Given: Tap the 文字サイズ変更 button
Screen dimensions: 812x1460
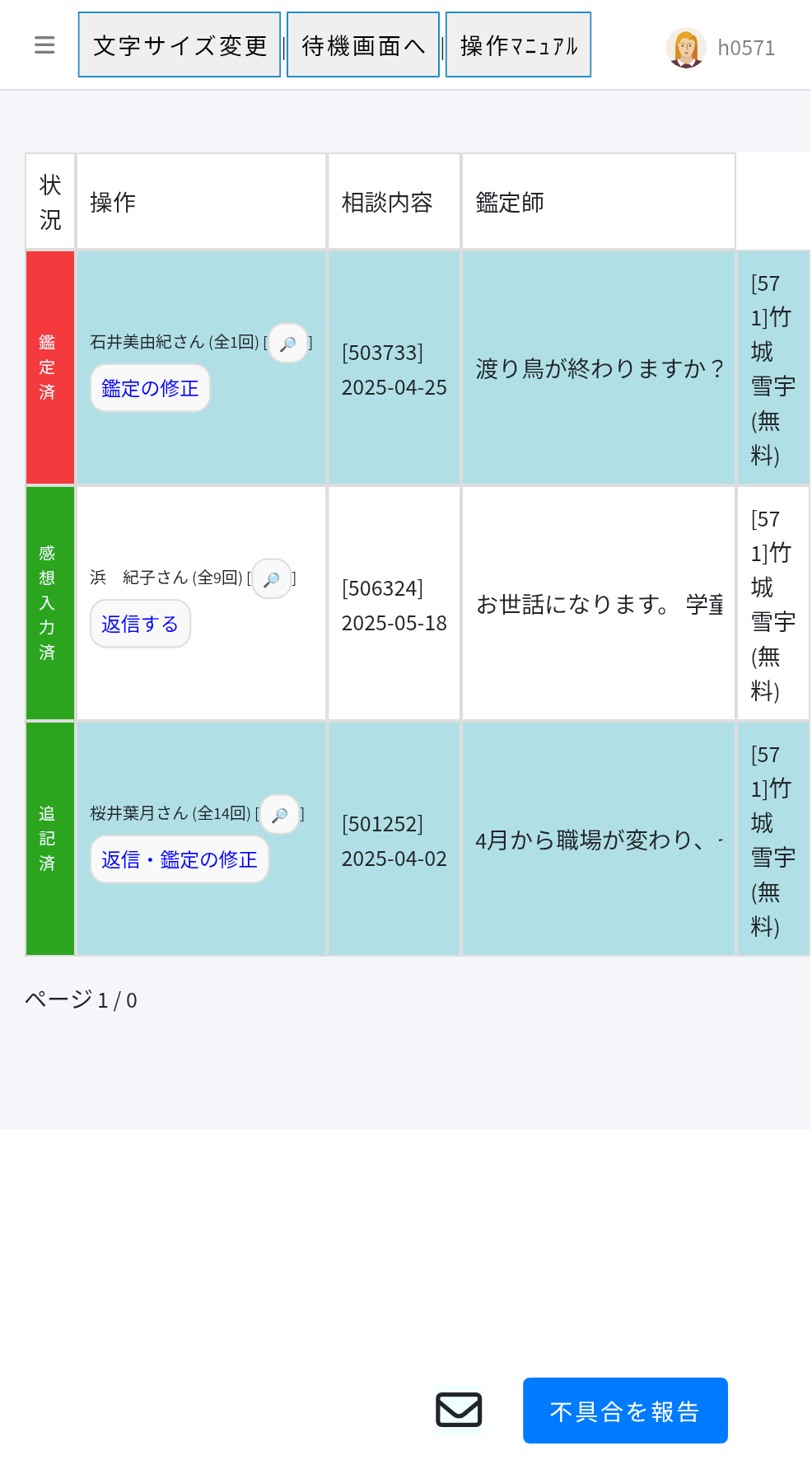Looking at the screenshot, I should (x=180, y=45).
